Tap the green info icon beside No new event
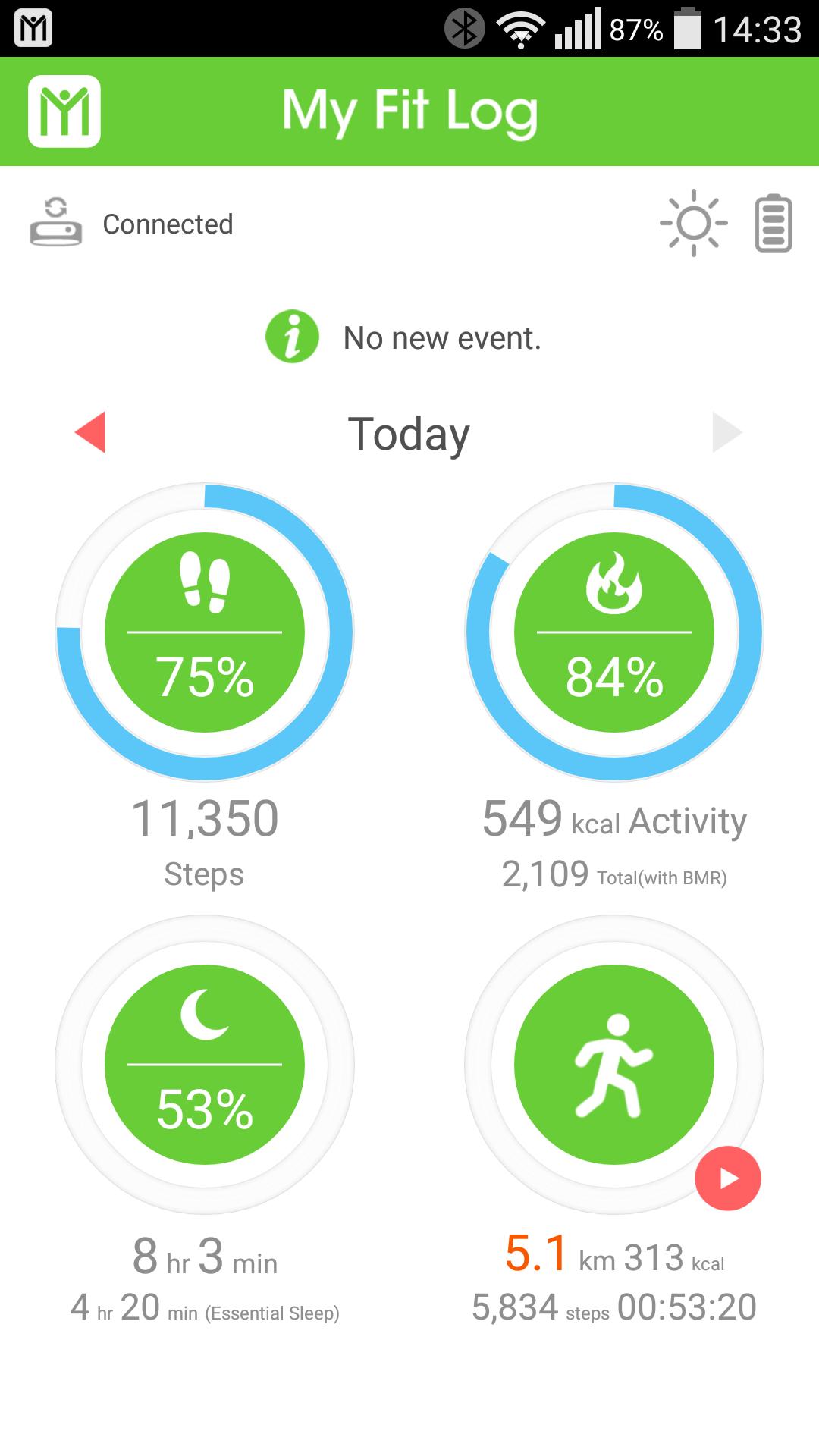This screenshot has height=1456, width=819. [293, 337]
